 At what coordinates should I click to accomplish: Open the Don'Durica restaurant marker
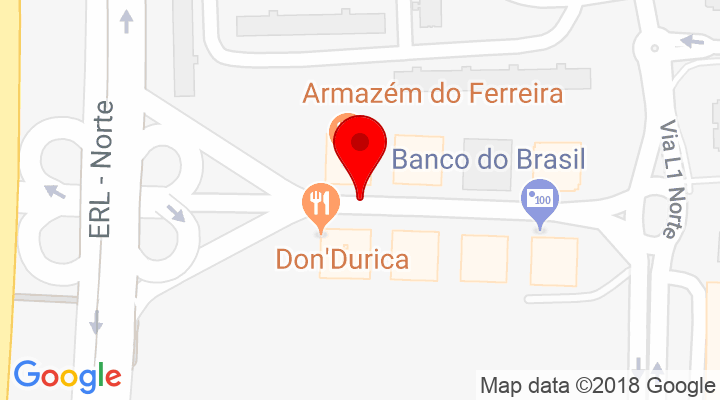(x=321, y=206)
